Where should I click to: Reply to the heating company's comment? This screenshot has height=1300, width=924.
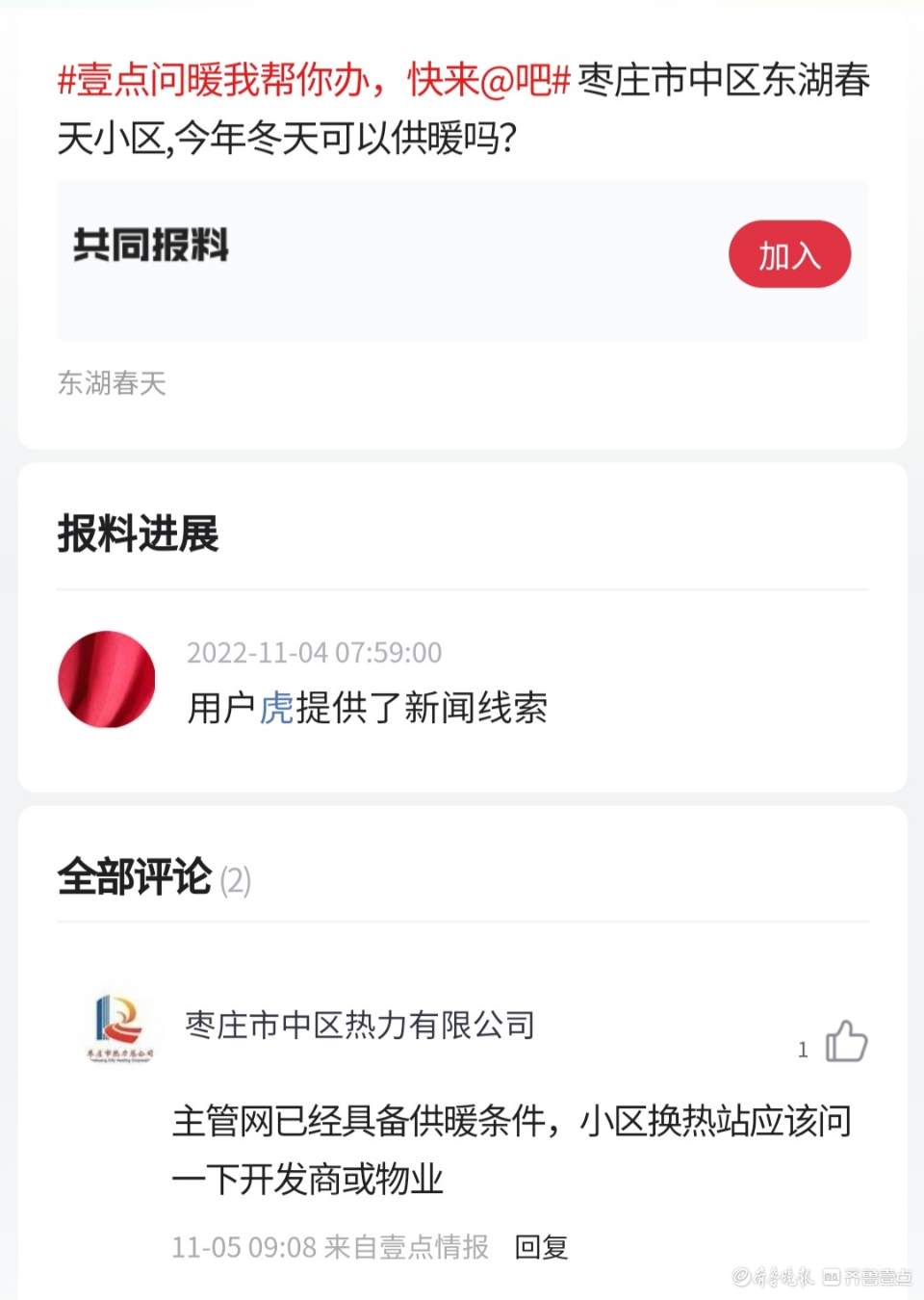[541, 1248]
